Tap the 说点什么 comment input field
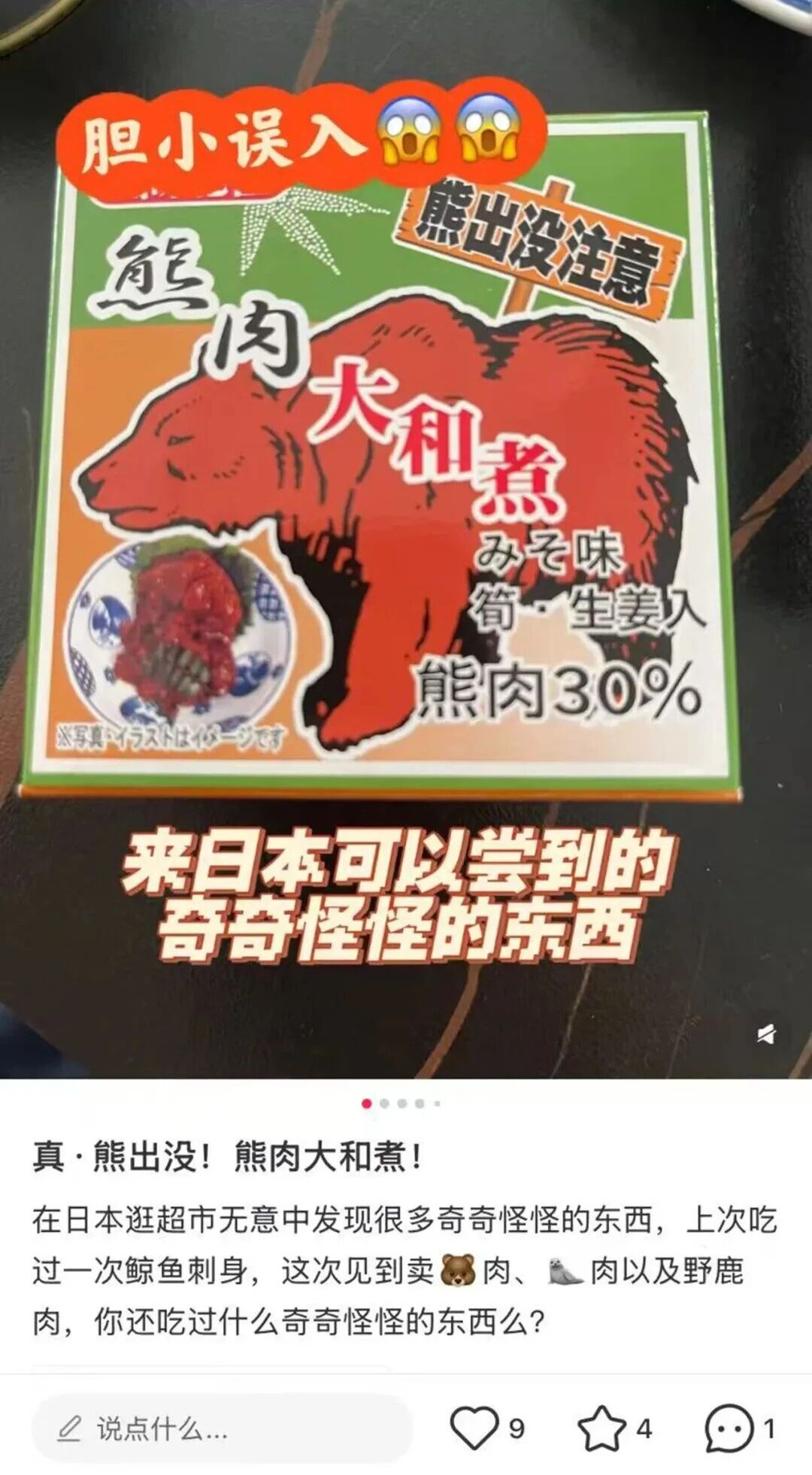Screen dimensions: 812x1475 [x=222, y=1428]
